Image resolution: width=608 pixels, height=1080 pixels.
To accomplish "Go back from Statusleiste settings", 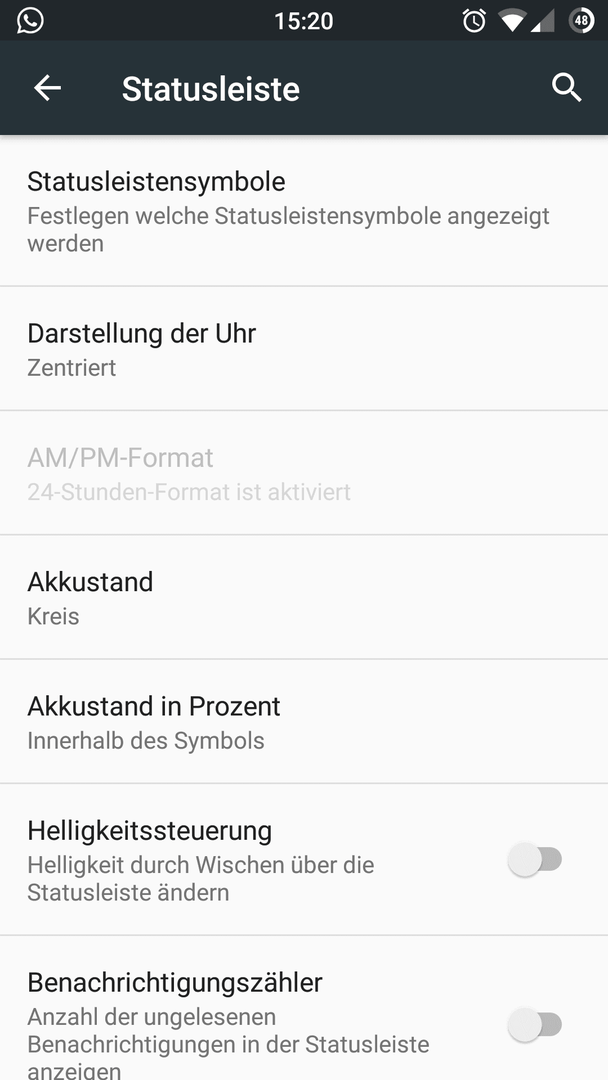I will [x=48, y=88].
